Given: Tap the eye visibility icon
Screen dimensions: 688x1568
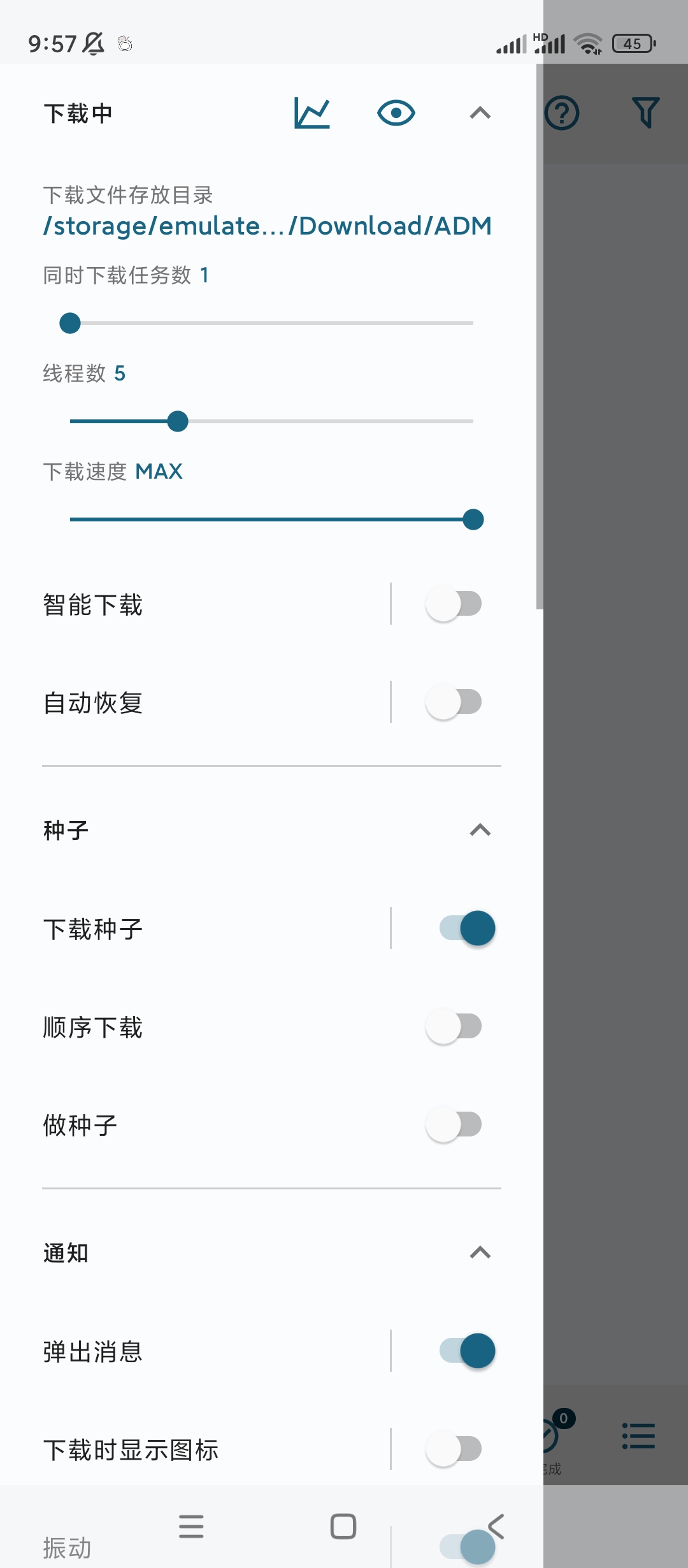Looking at the screenshot, I should click(396, 113).
